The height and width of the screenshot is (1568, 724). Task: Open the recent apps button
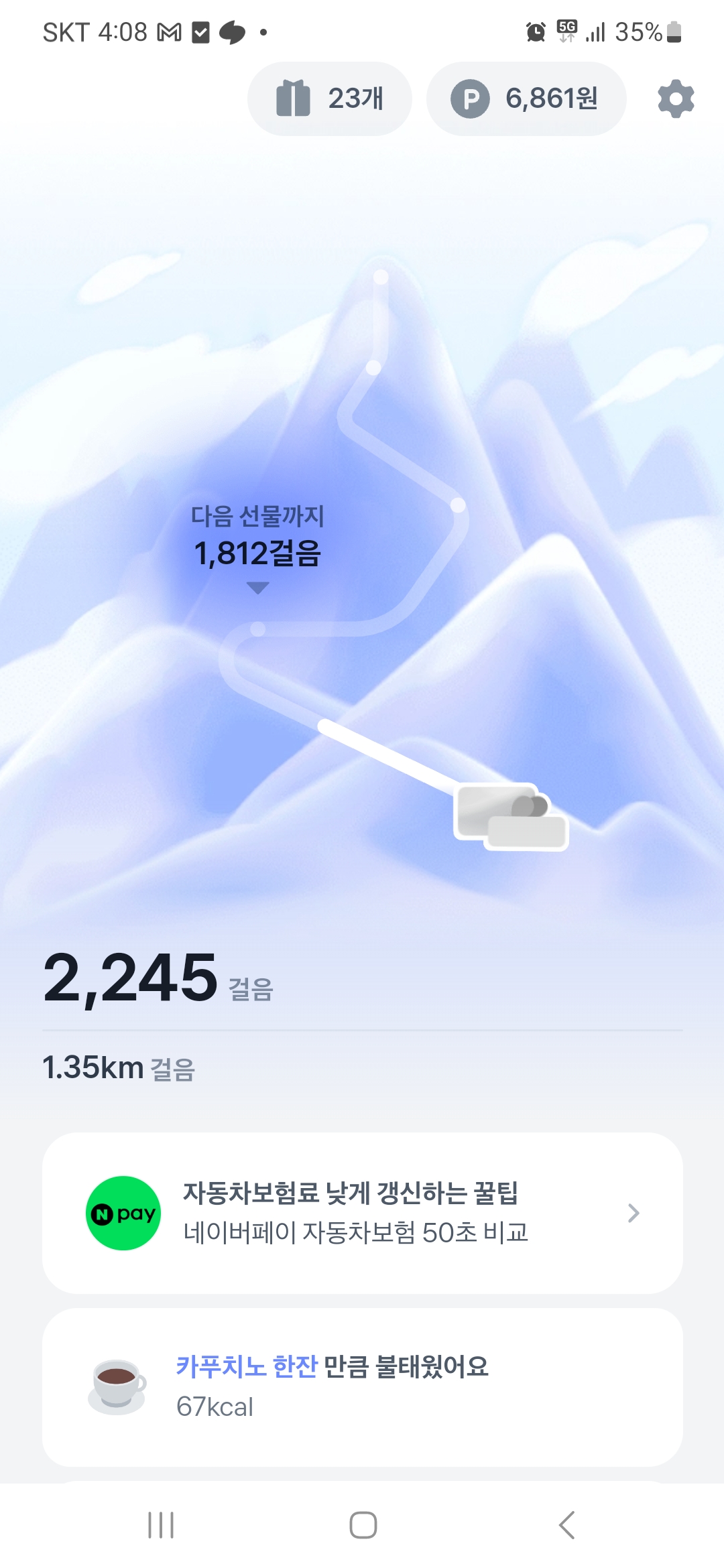[161, 1525]
